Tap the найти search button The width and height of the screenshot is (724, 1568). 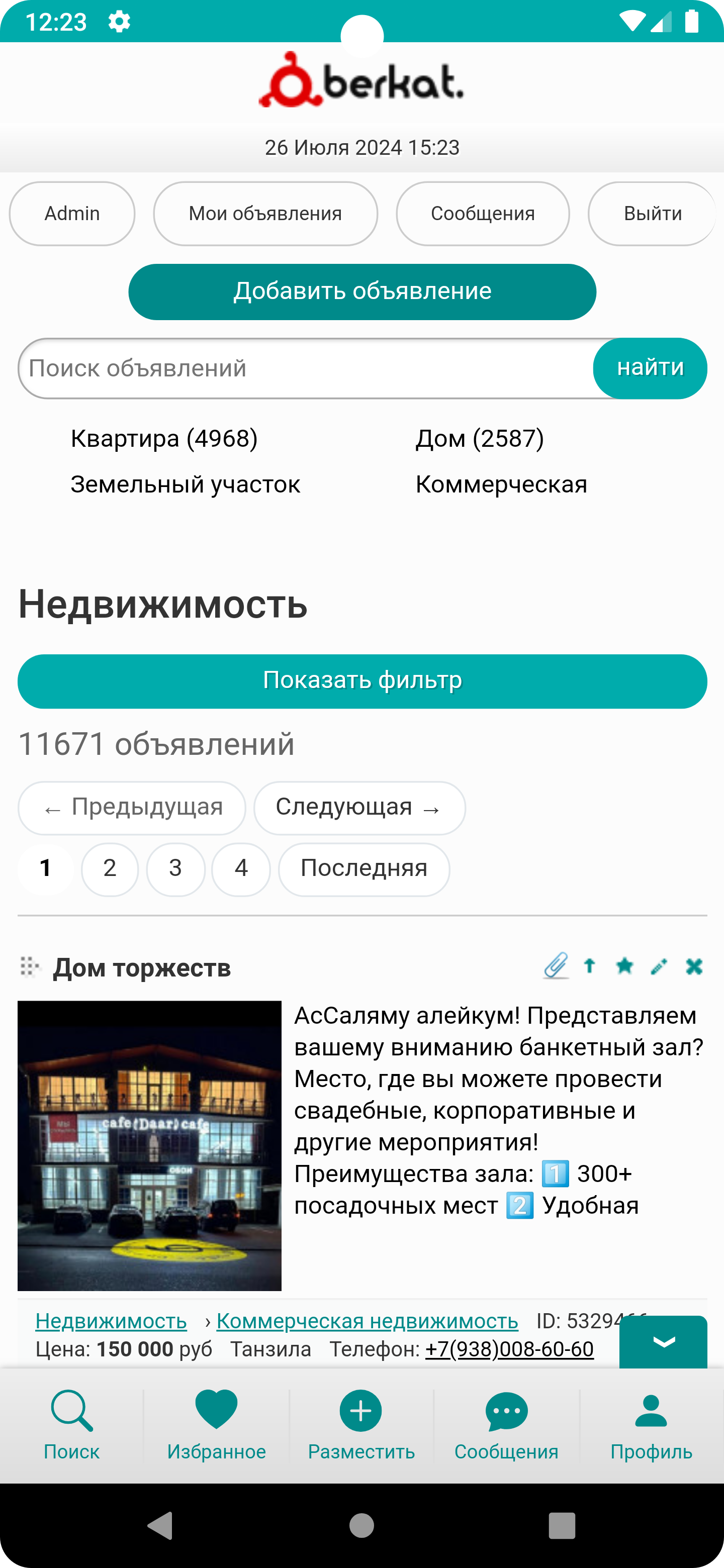coord(650,368)
